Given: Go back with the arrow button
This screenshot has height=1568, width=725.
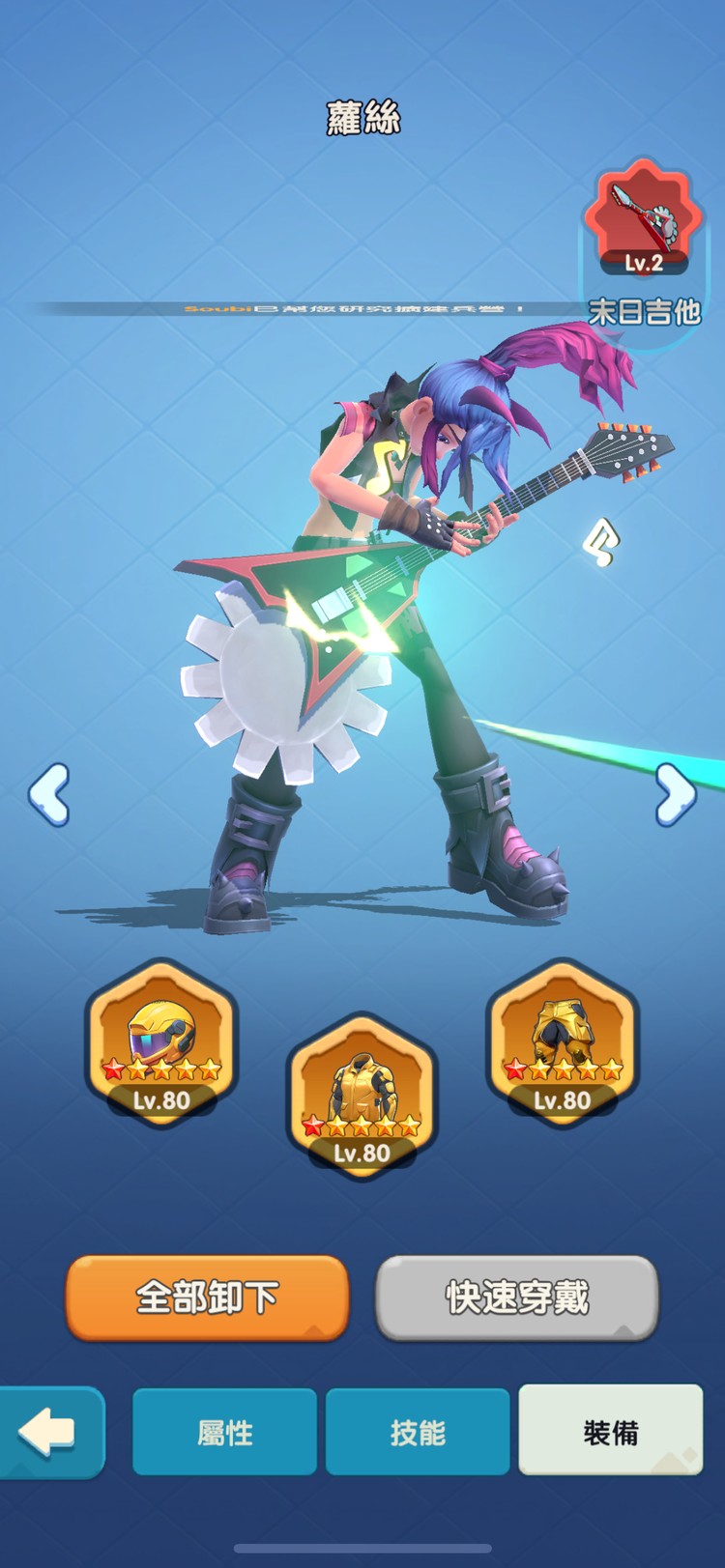Looking at the screenshot, I should 48,1432.
